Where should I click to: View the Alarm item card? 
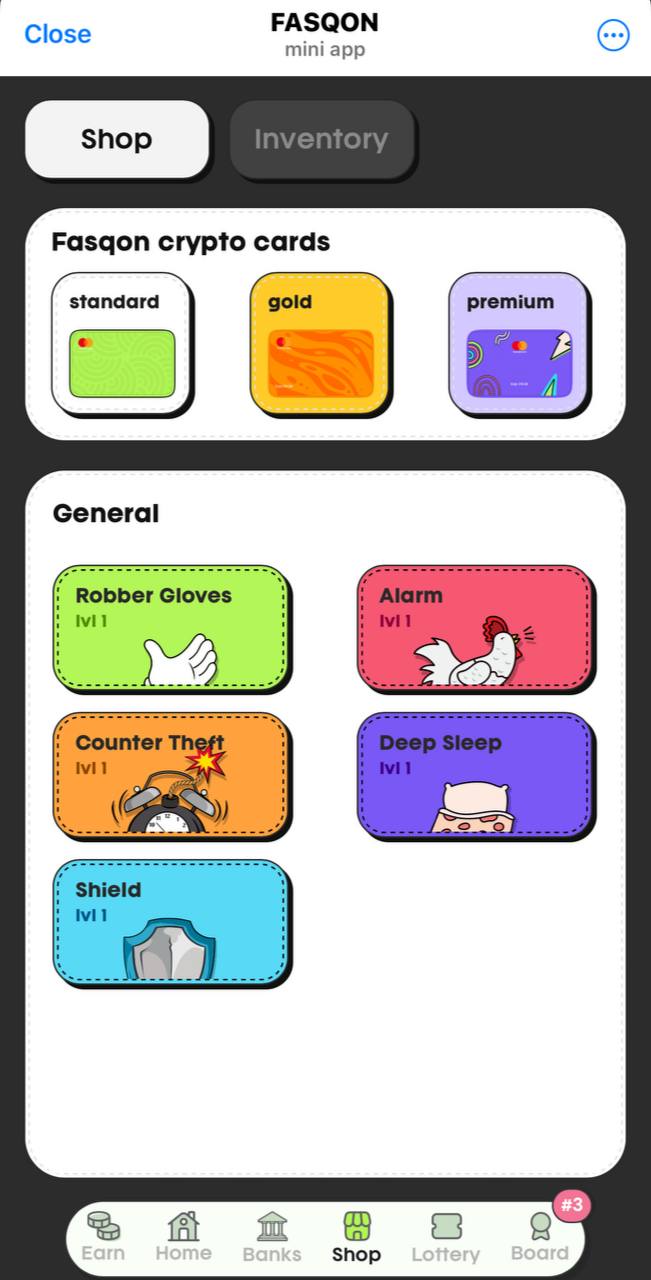click(x=474, y=627)
